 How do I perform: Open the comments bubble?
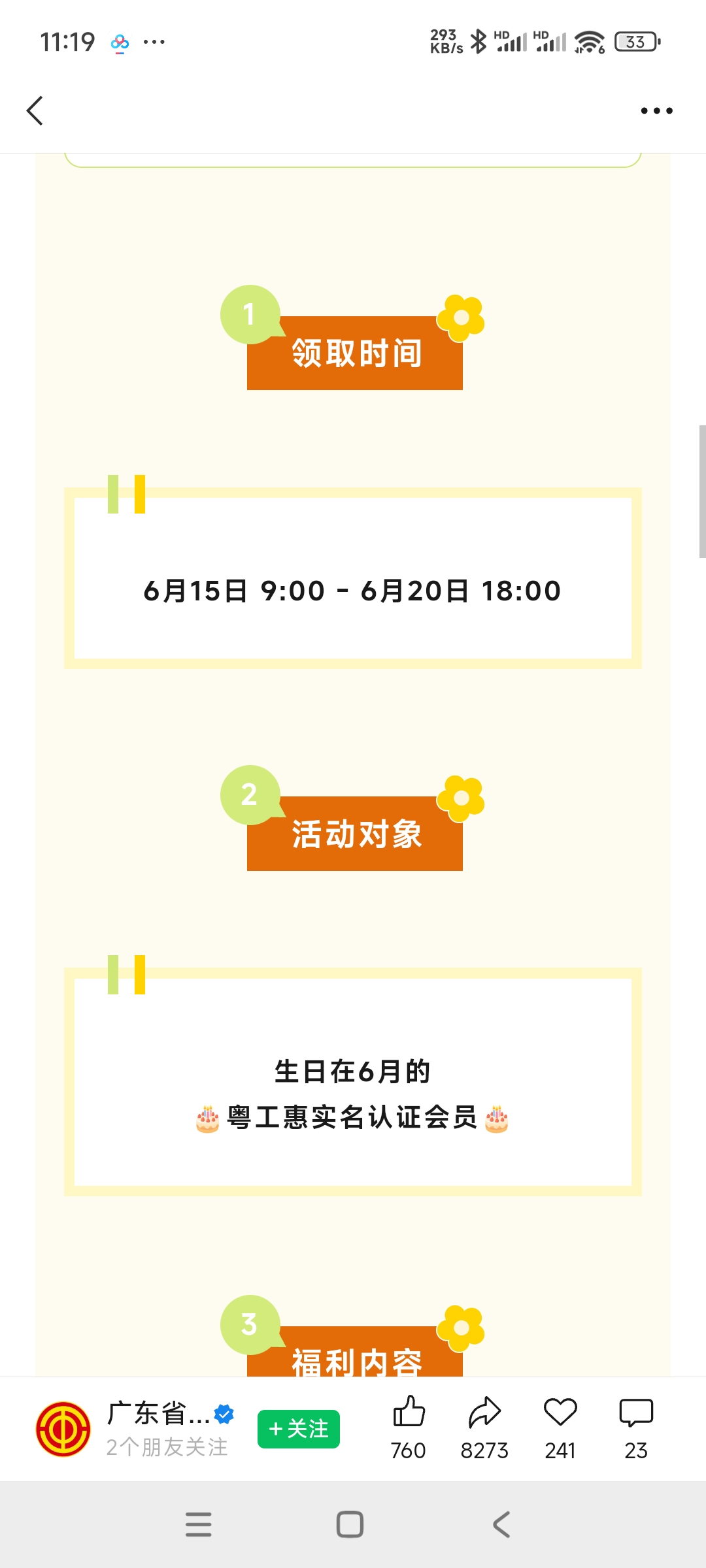(x=636, y=1412)
